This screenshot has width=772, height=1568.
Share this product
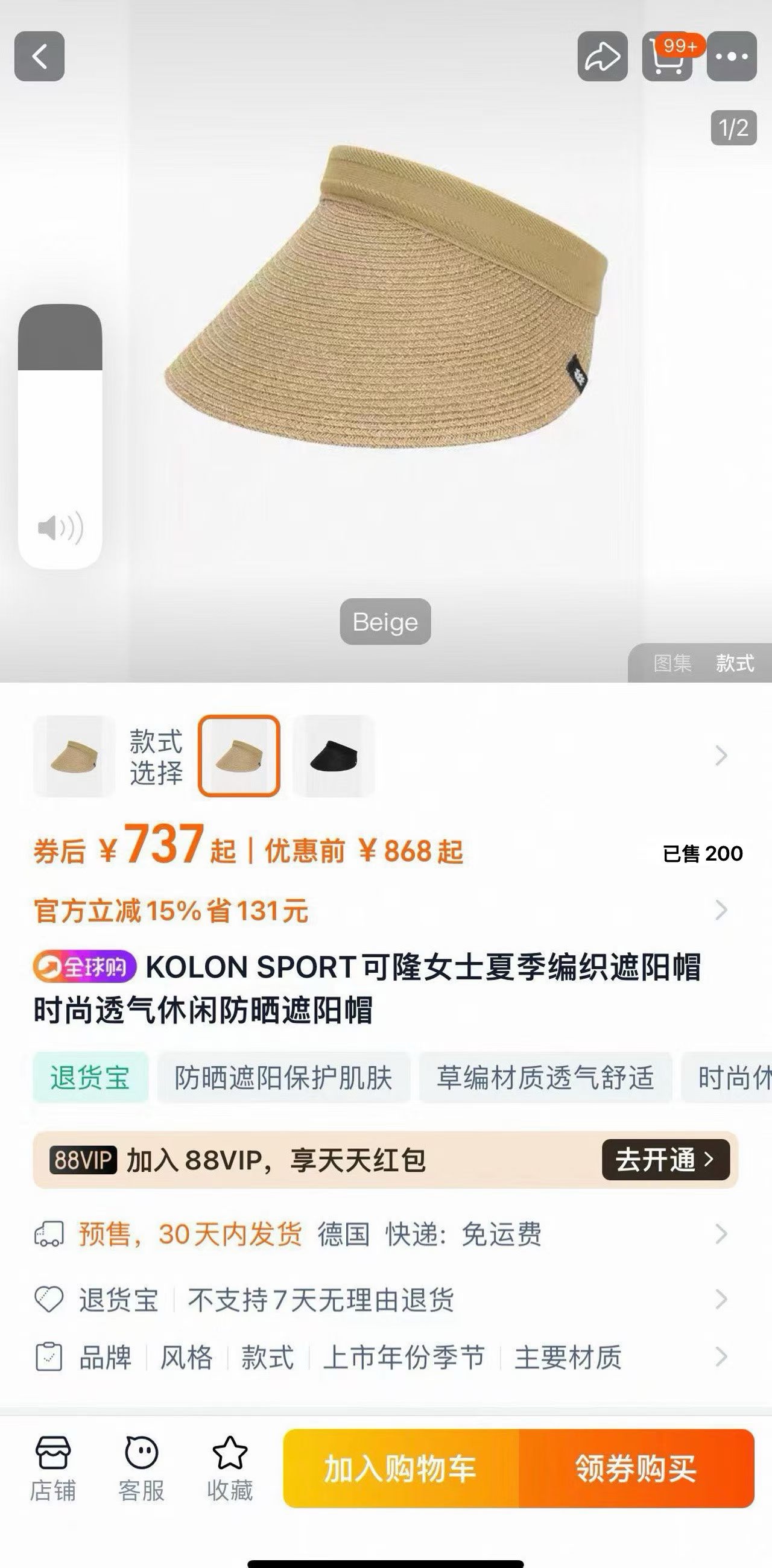tap(602, 57)
